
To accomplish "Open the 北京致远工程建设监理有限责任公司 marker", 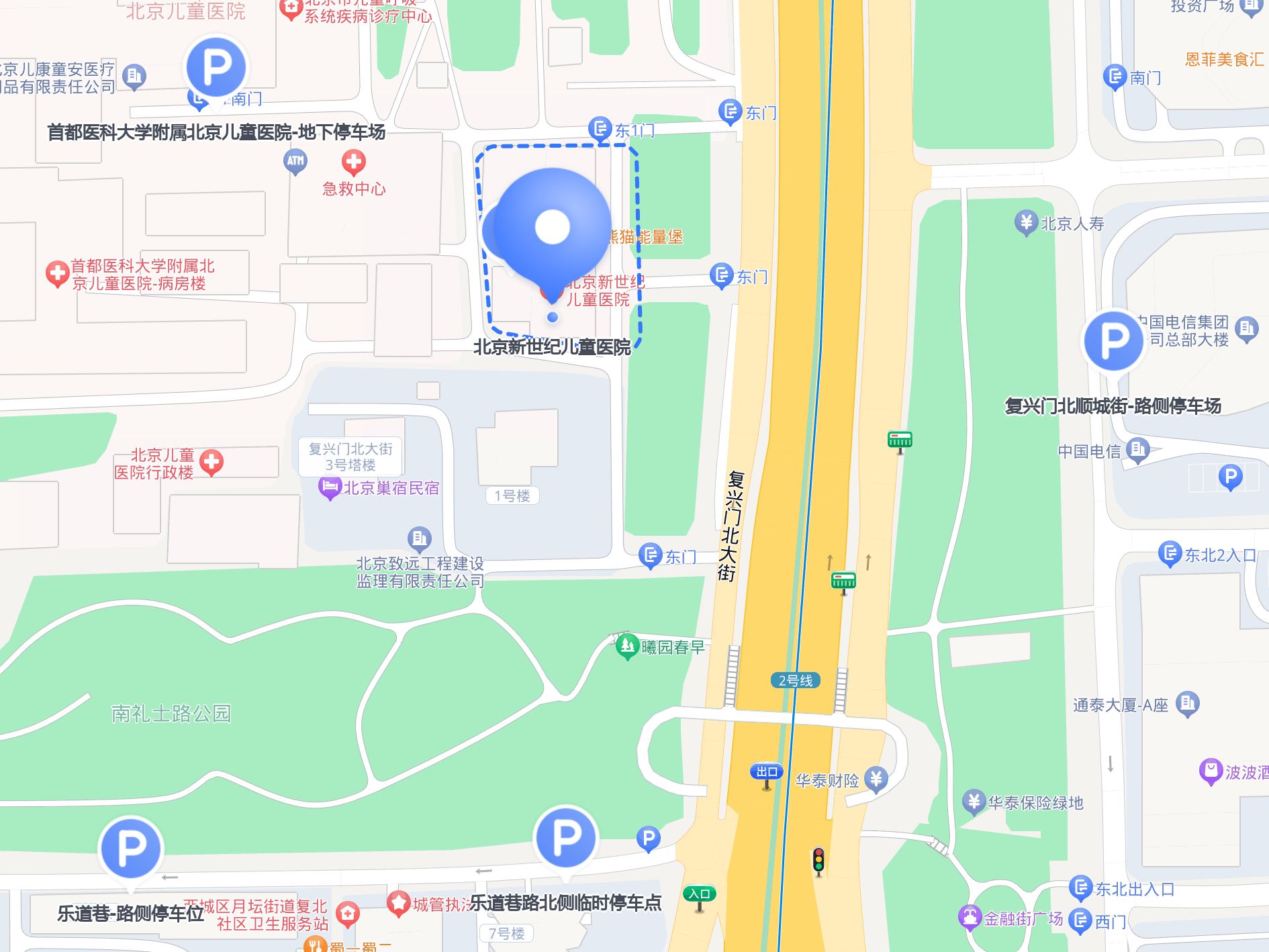I will click(x=420, y=538).
